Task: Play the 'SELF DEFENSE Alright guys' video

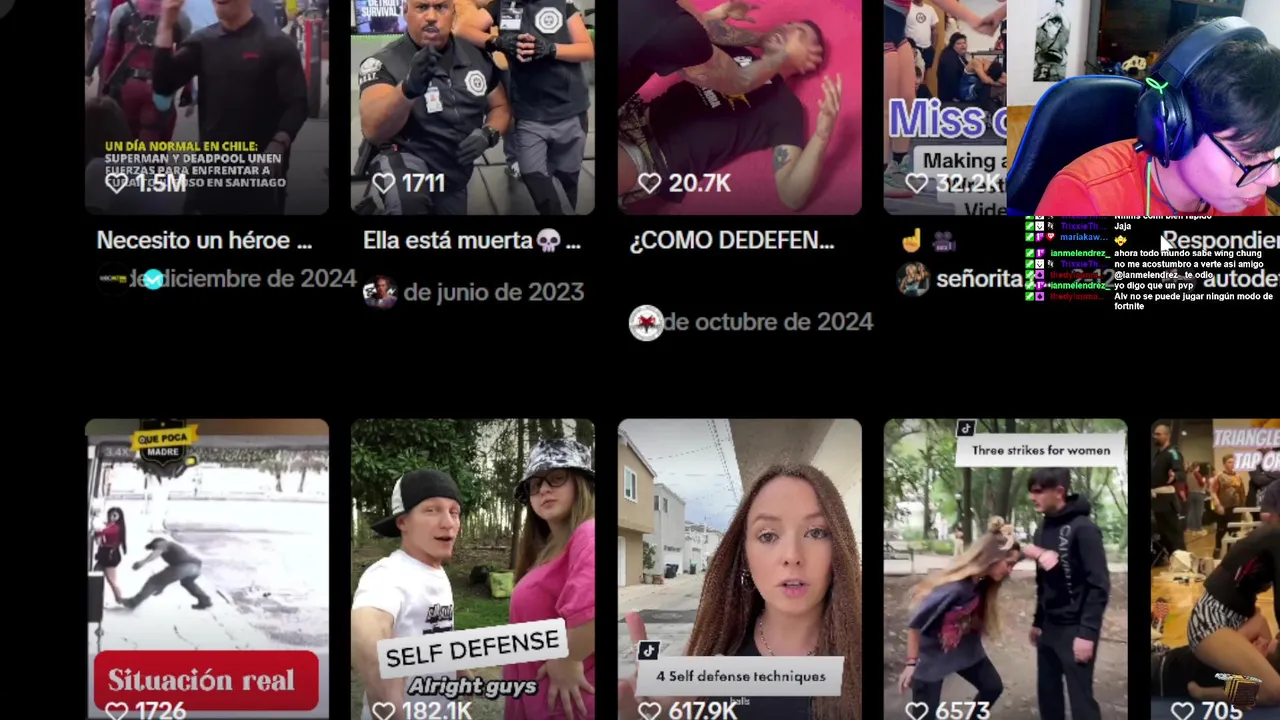Action: click(x=472, y=560)
